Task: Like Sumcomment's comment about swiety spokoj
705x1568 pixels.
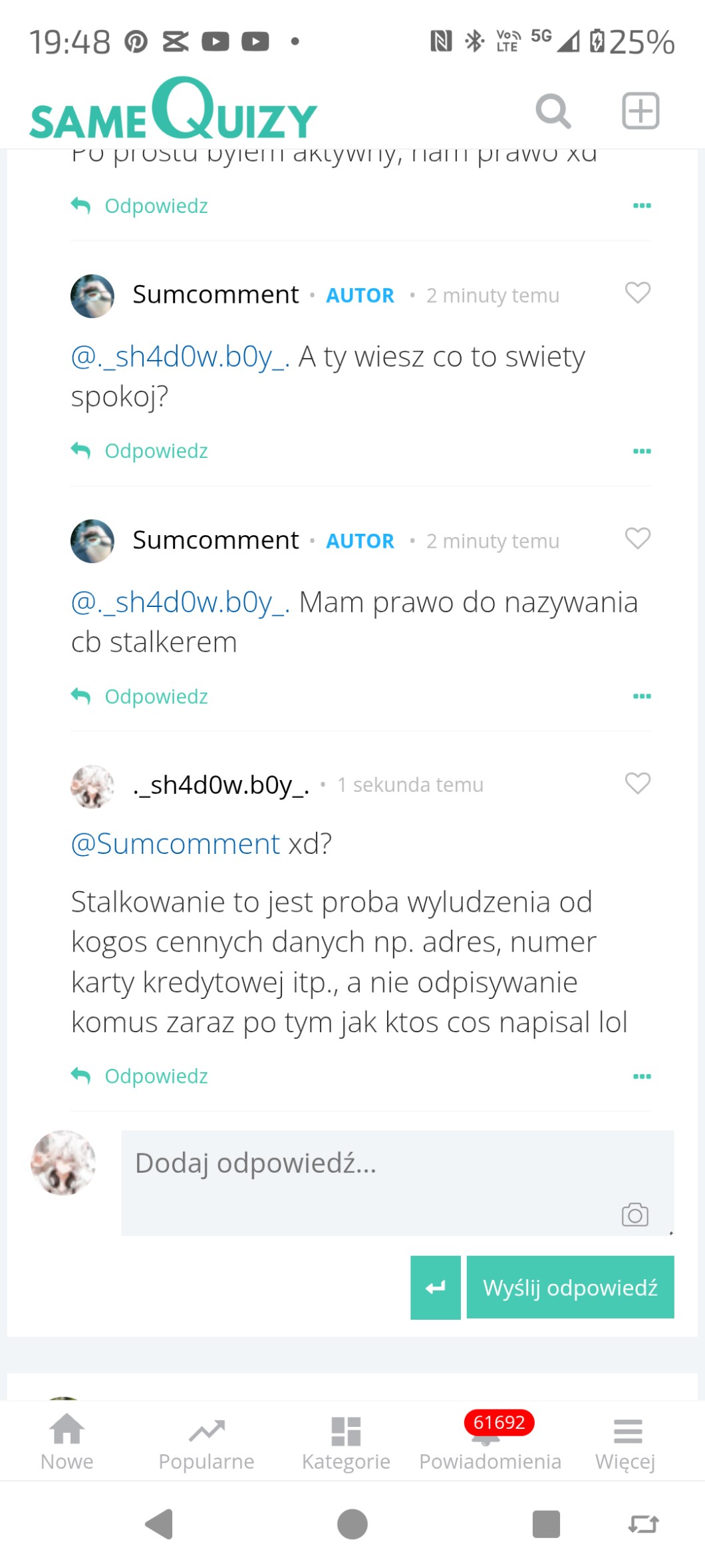Action: (638, 293)
